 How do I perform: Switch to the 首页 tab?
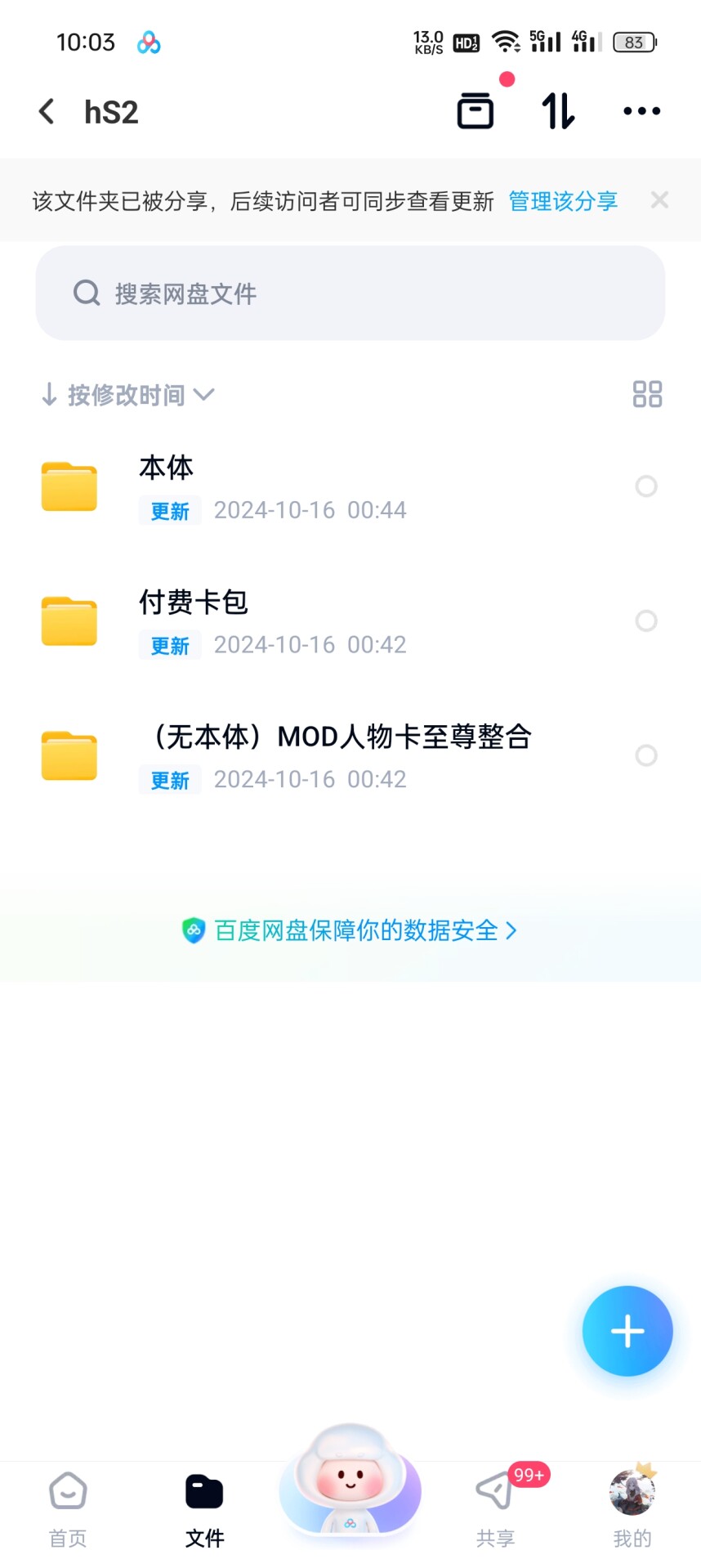pos(68,1509)
